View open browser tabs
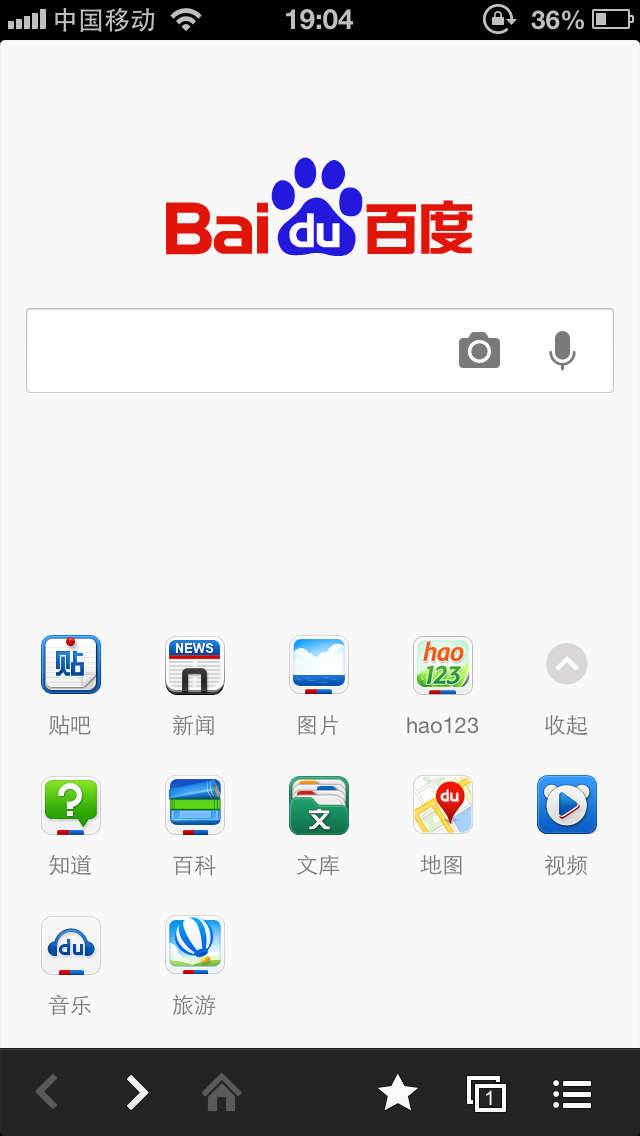This screenshot has width=640, height=1136. click(486, 1093)
